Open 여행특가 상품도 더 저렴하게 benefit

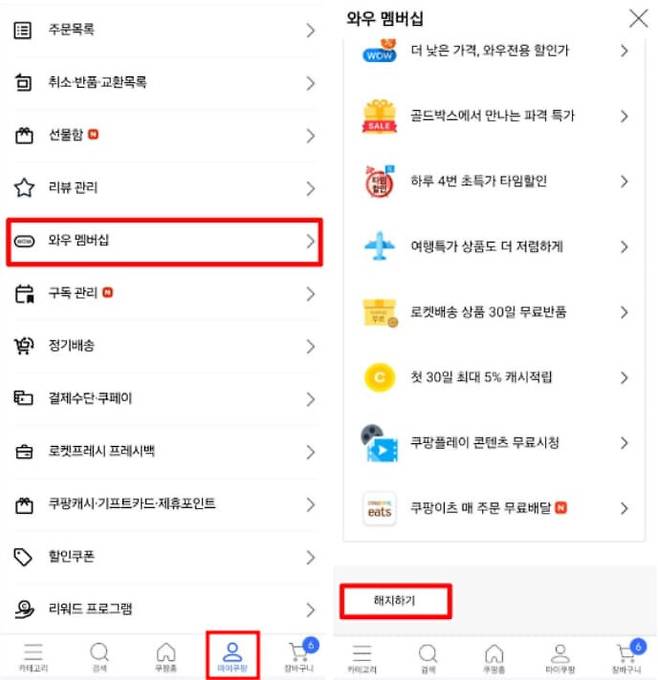494,247
